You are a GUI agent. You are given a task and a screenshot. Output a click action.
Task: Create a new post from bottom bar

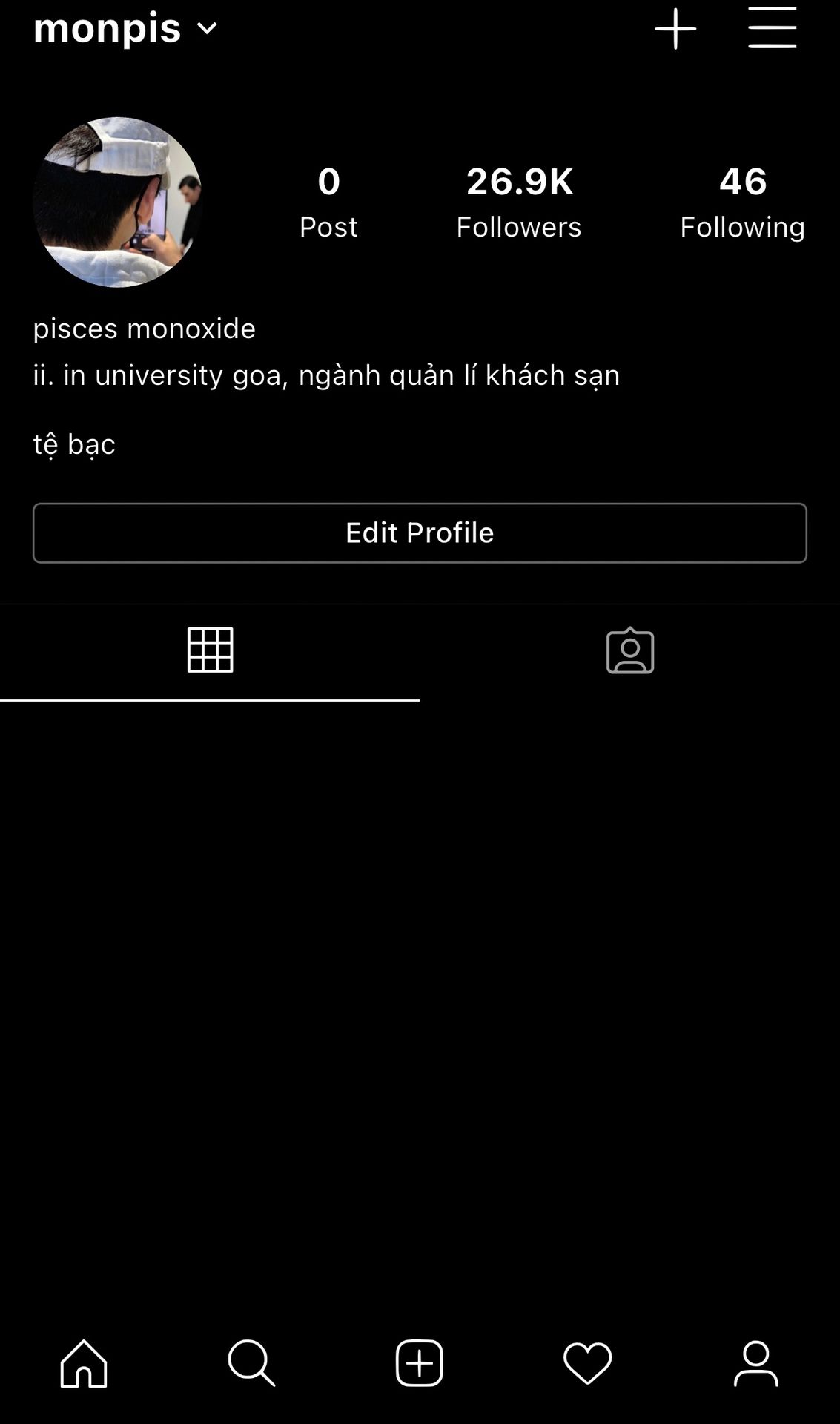coord(420,1362)
